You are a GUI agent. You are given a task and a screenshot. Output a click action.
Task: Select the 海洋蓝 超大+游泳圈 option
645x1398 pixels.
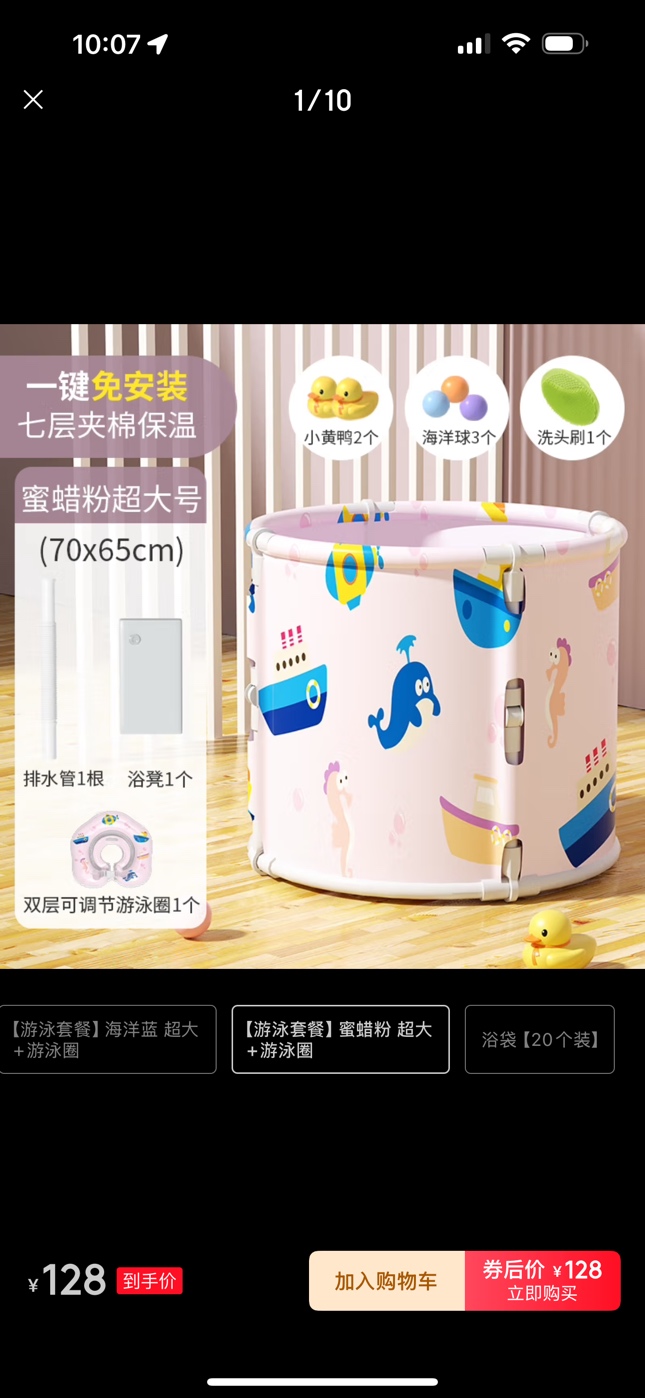[x=107, y=1039]
